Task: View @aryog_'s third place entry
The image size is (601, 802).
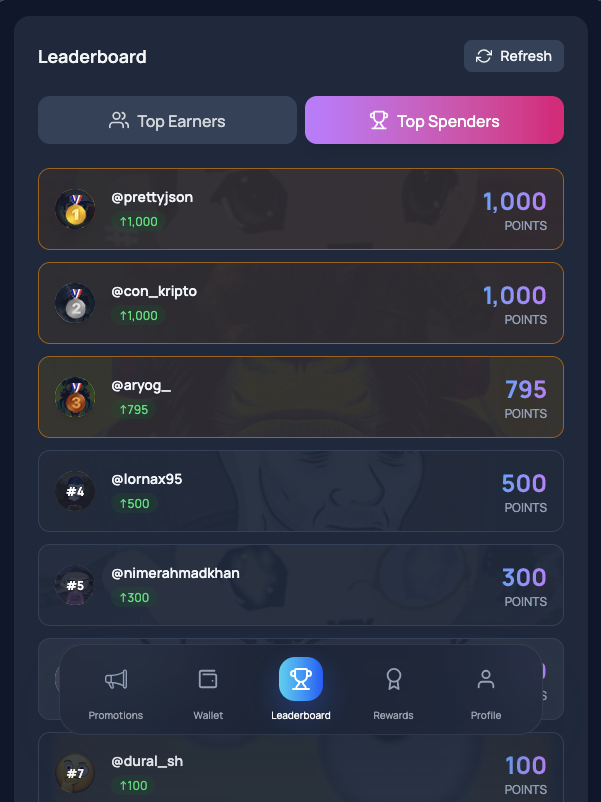Action: pyautogui.click(x=300, y=397)
